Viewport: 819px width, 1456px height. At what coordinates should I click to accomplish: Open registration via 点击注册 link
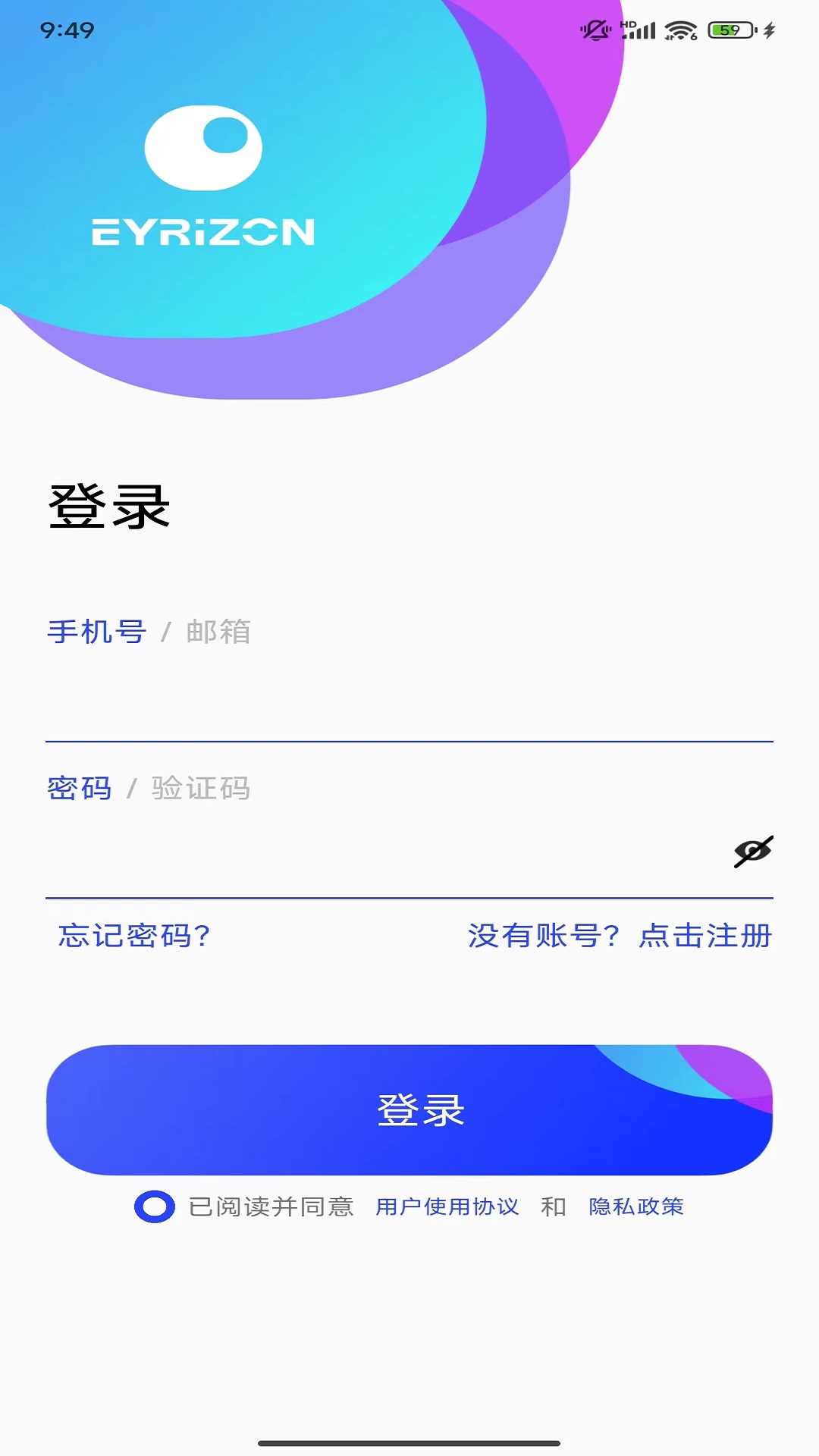click(x=705, y=937)
